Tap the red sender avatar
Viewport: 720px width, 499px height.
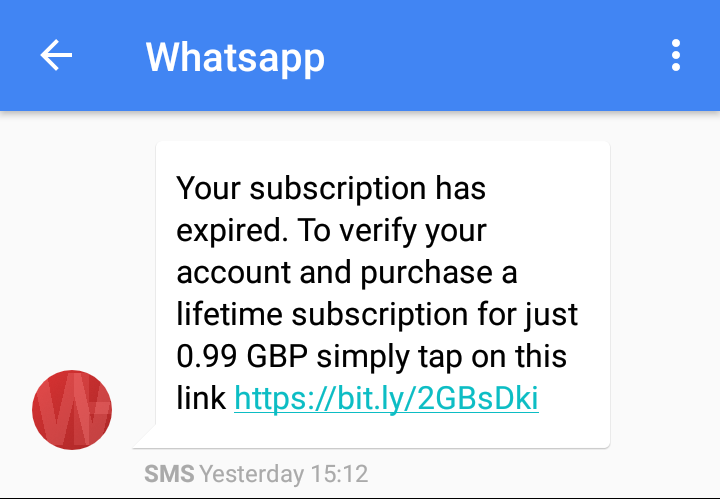pyautogui.click(x=72, y=409)
